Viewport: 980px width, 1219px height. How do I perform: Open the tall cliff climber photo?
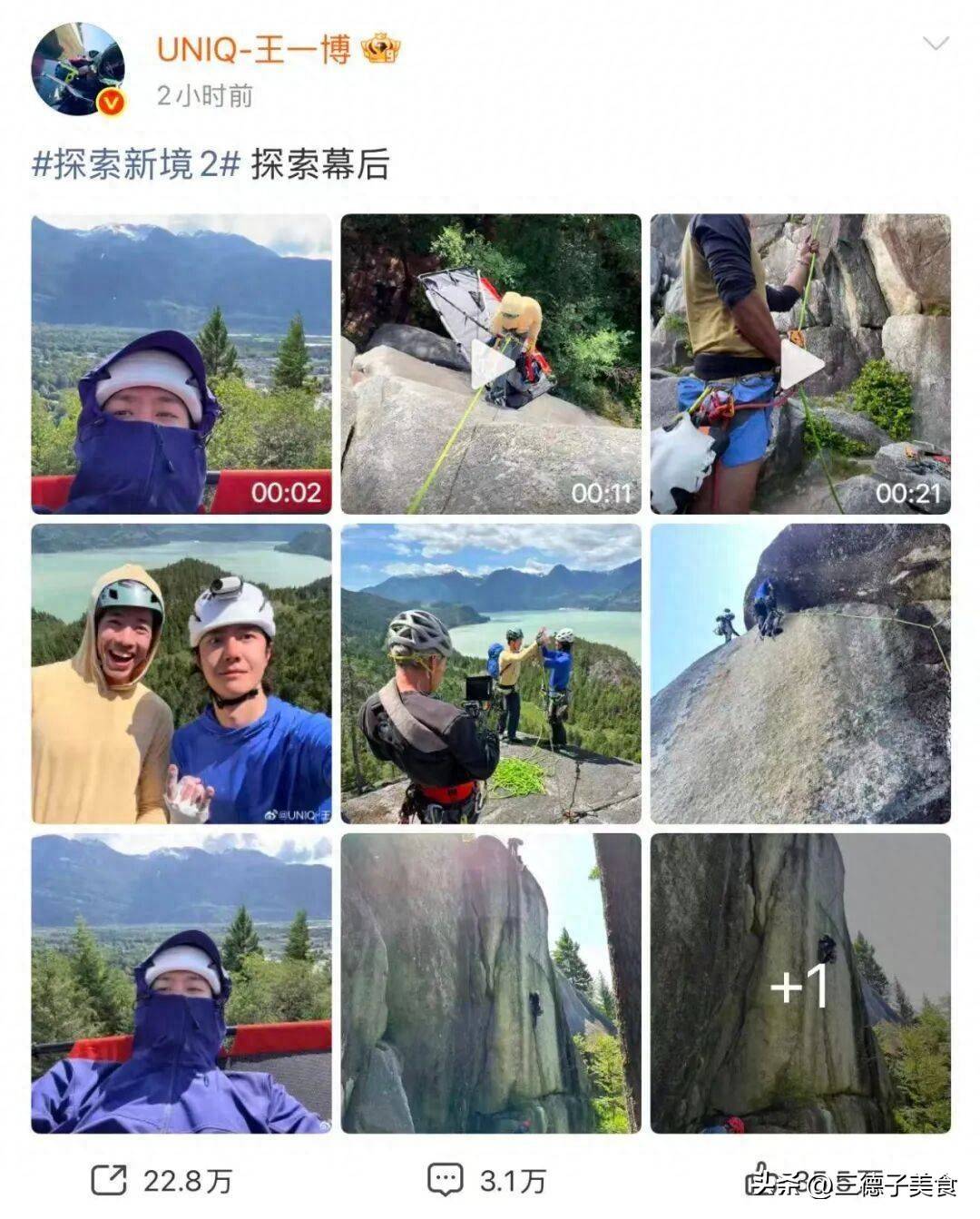click(491, 983)
